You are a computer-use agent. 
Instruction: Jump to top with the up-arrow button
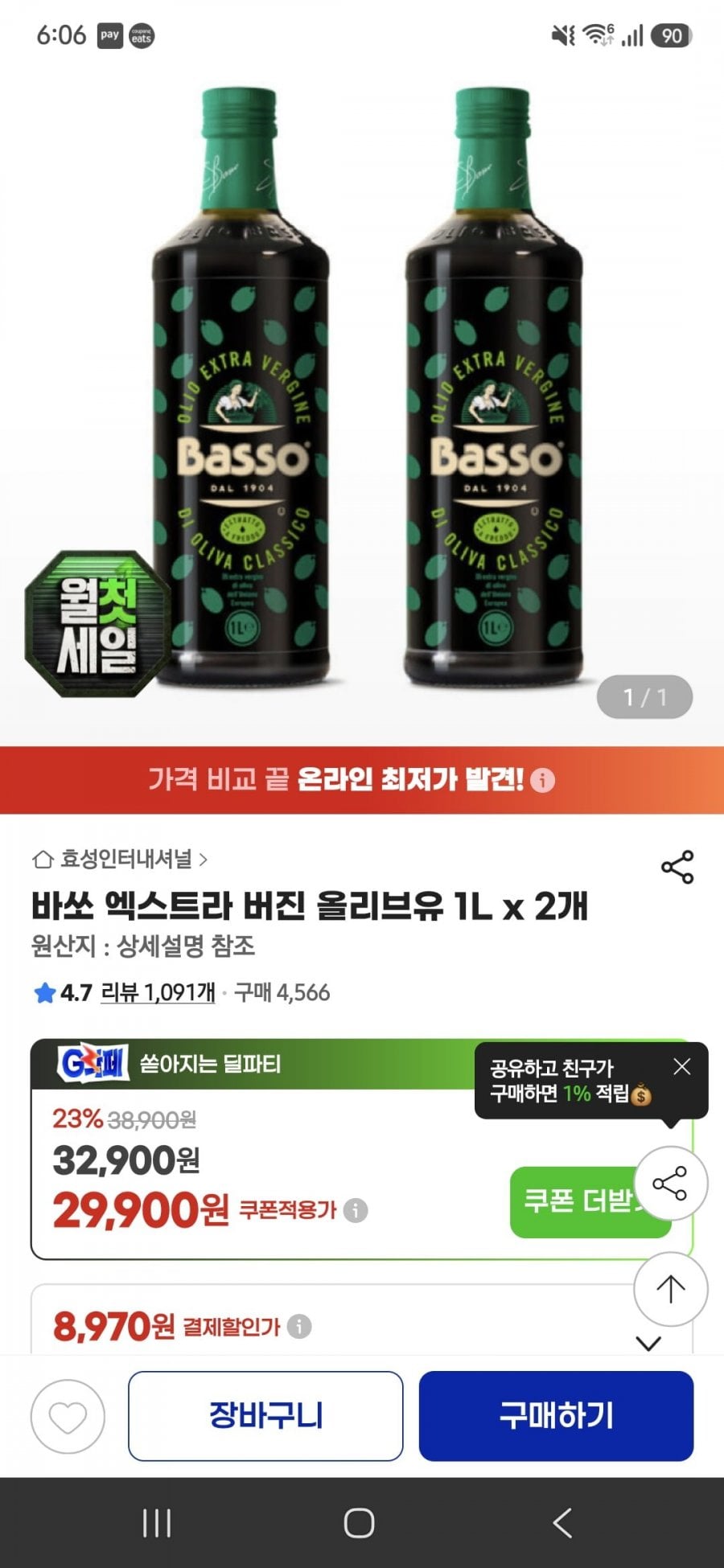tap(670, 1288)
